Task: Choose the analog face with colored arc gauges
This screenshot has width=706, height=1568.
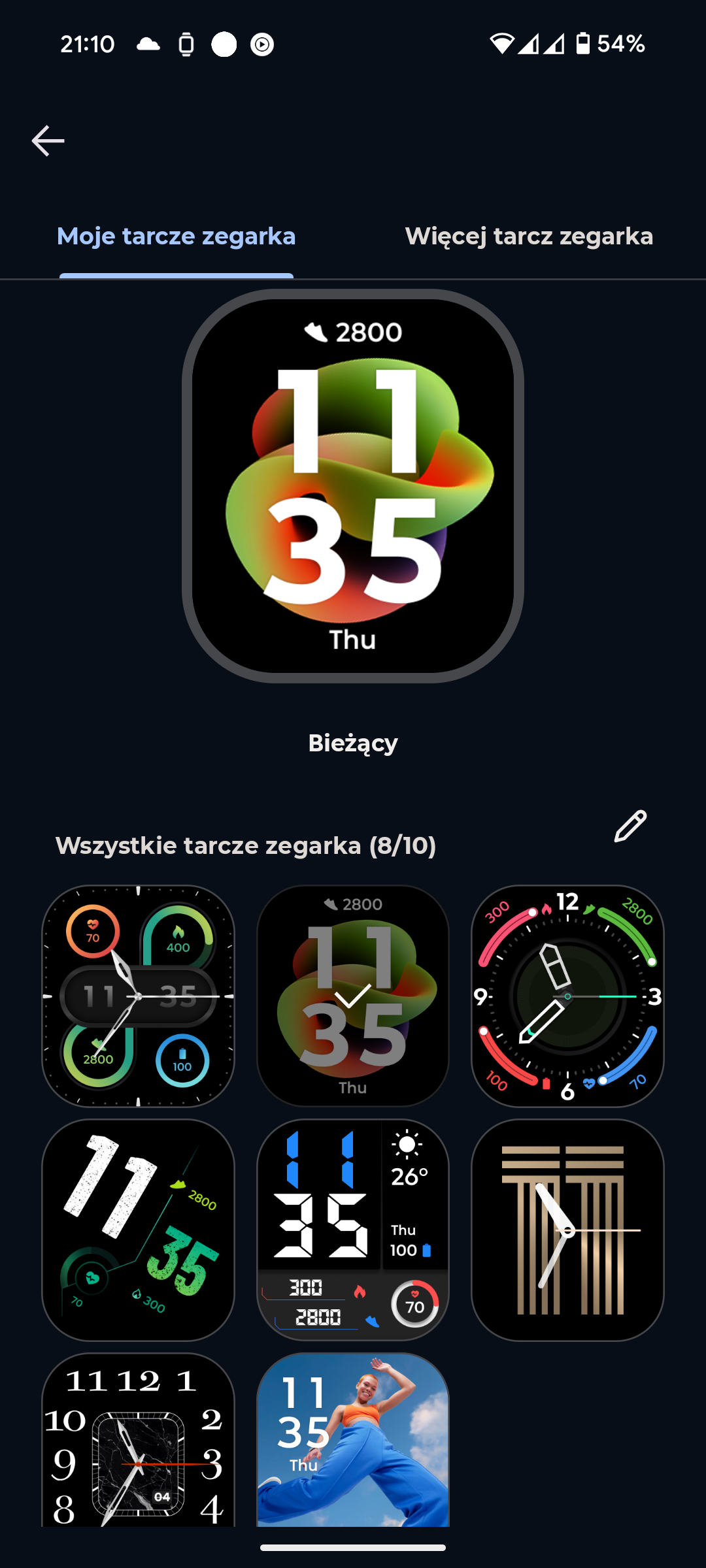Action: (x=567, y=996)
